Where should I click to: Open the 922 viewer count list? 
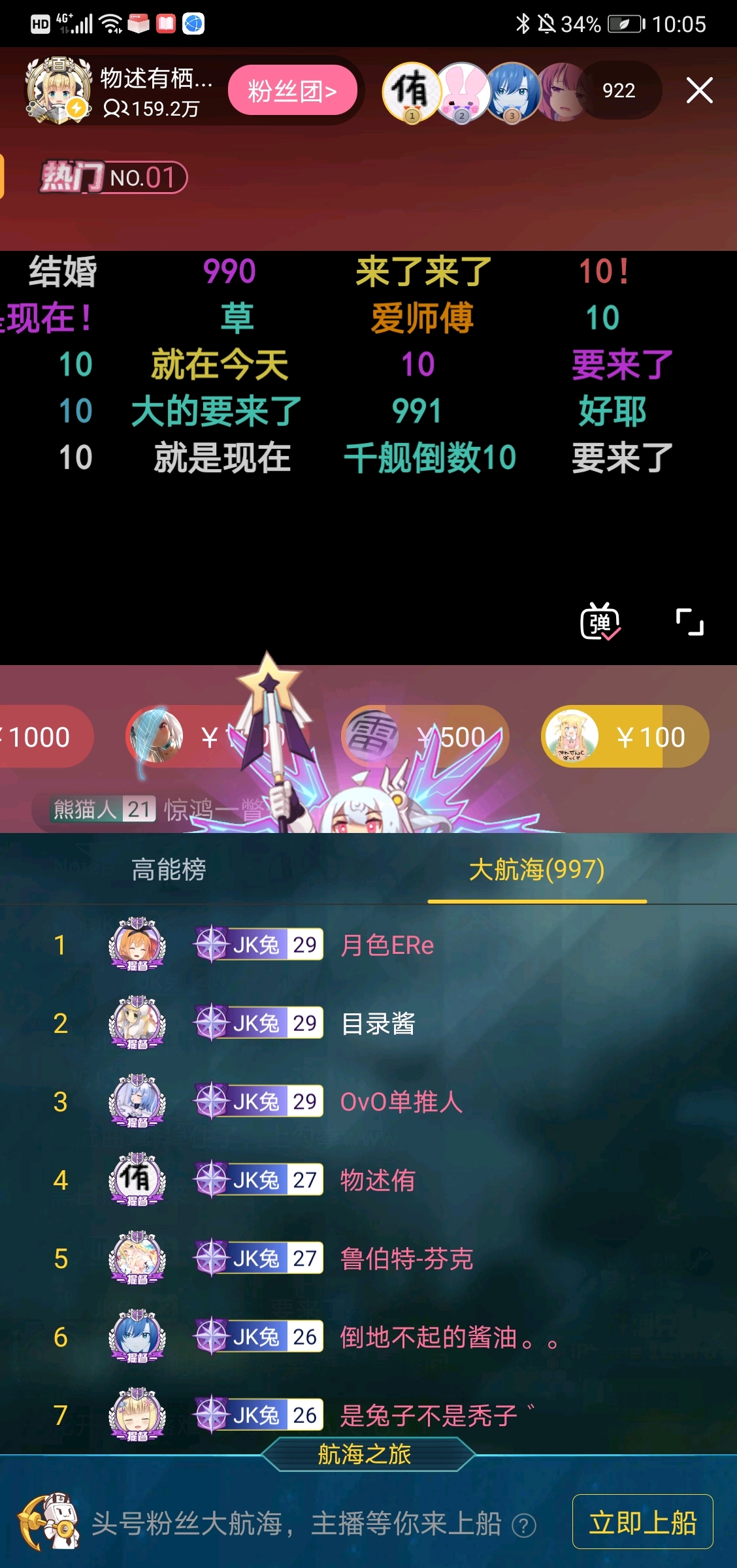coord(618,90)
